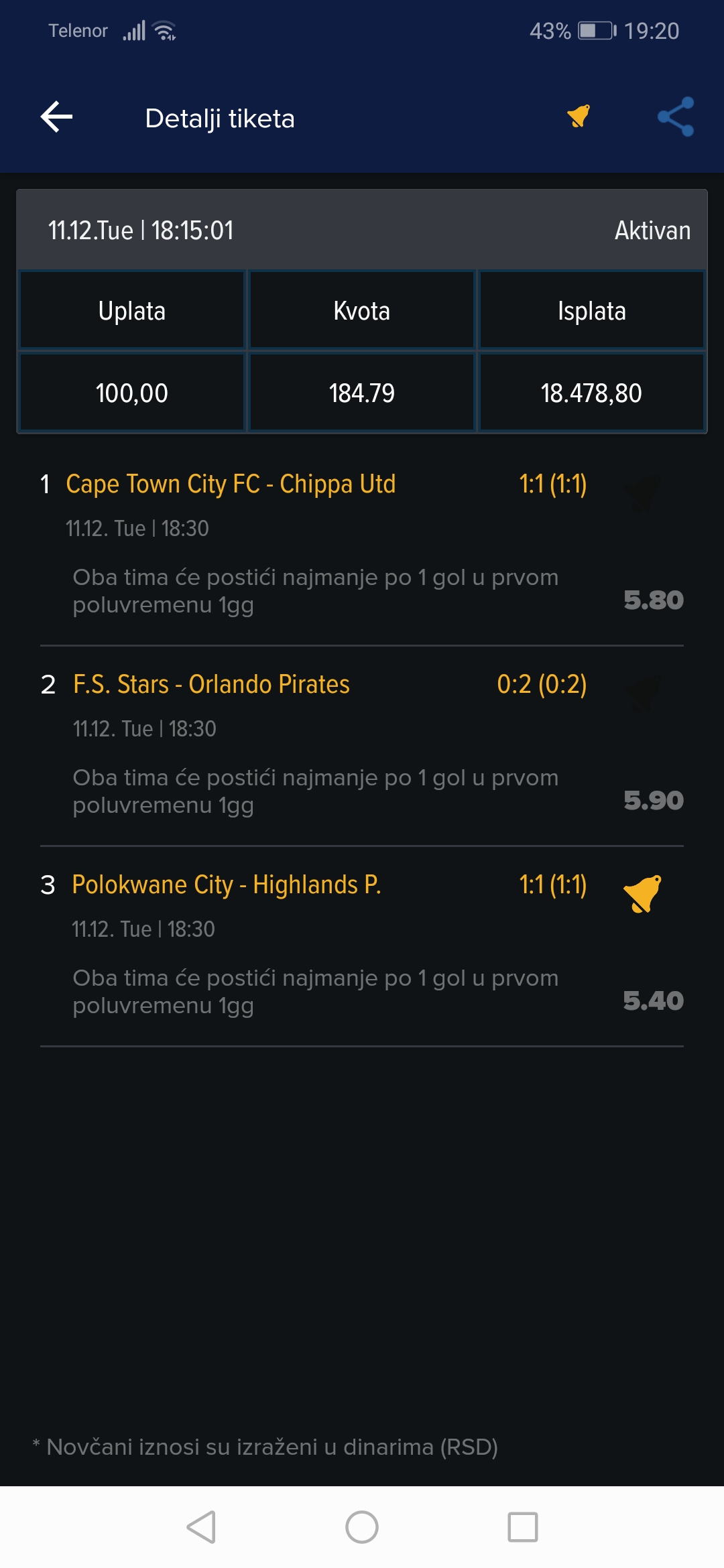Viewport: 724px width, 1568px height.
Task: Share this ticket via the share icon
Action: click(x=676, y=117)
